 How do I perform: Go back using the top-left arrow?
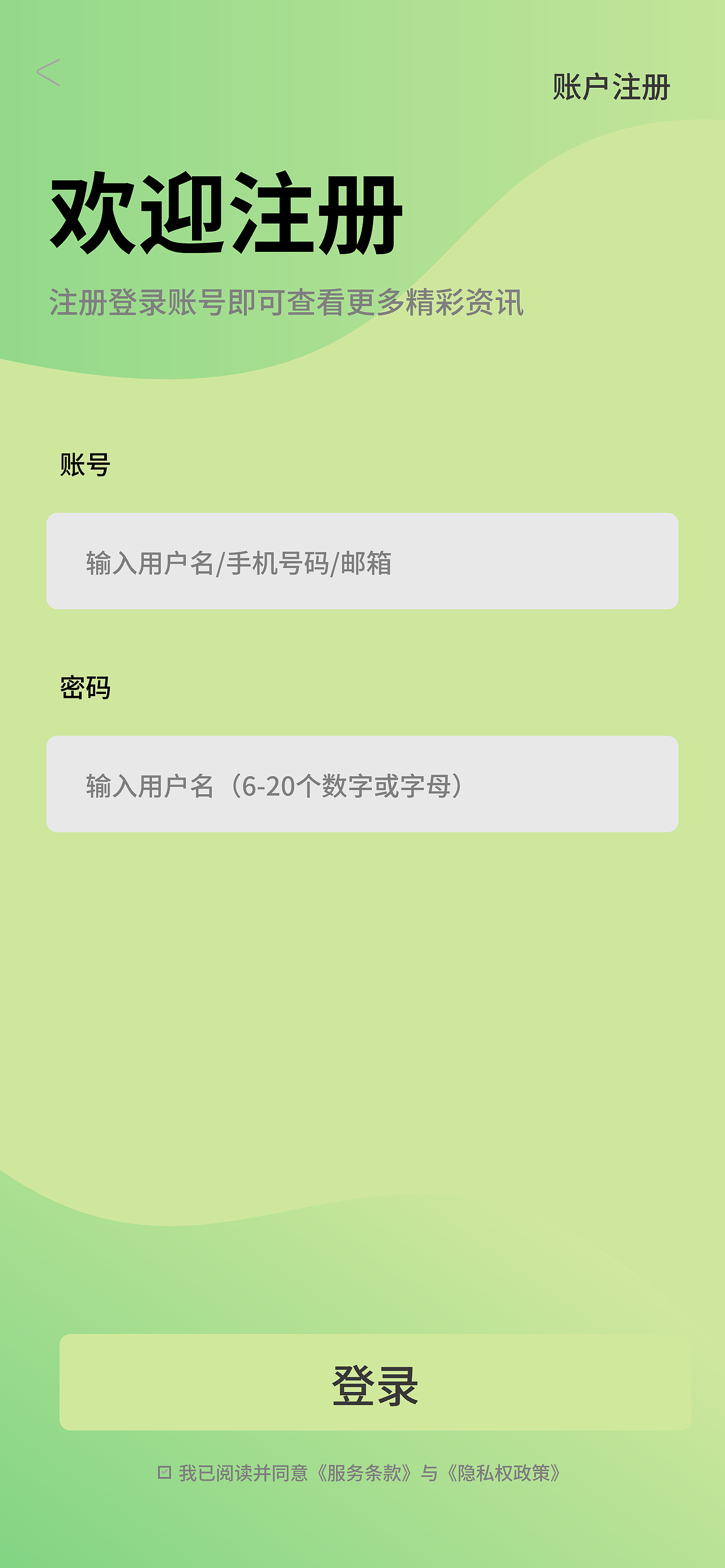pos(48,73)
